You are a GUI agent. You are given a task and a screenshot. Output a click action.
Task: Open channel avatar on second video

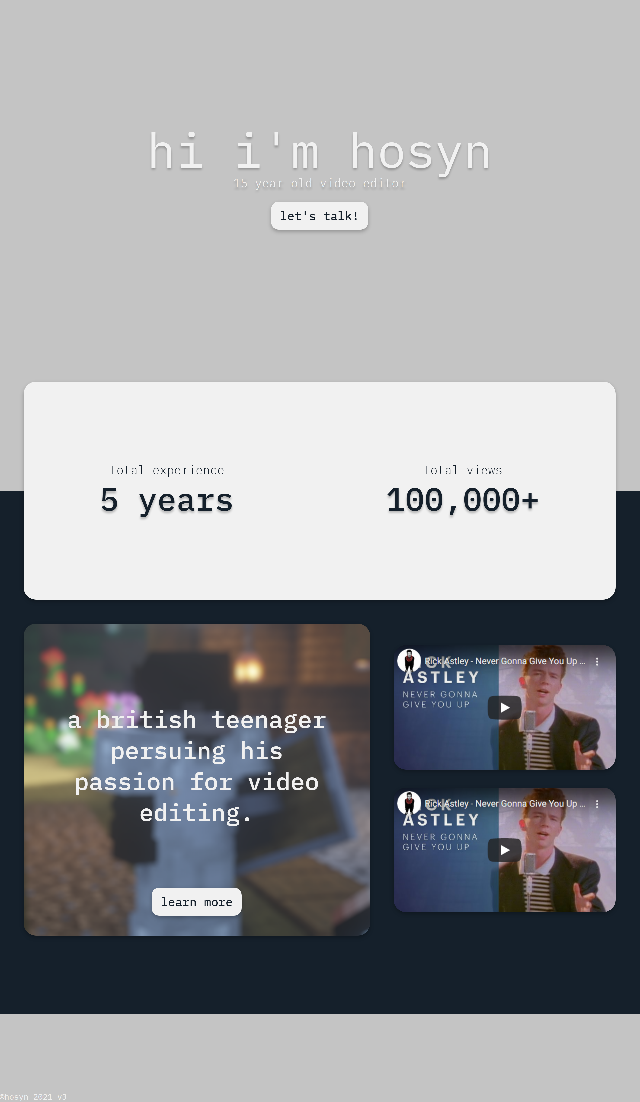(409, 803)
